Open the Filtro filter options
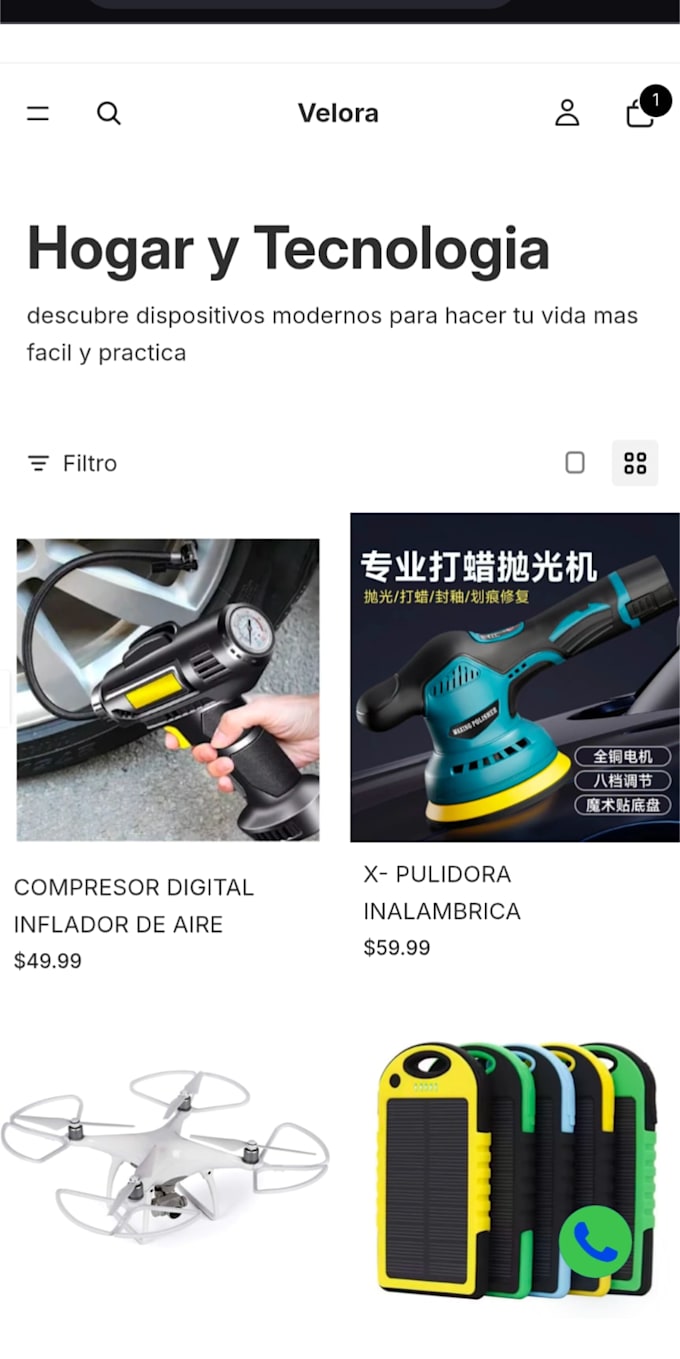The image size is (680, 1359). [x=72, y=463]
